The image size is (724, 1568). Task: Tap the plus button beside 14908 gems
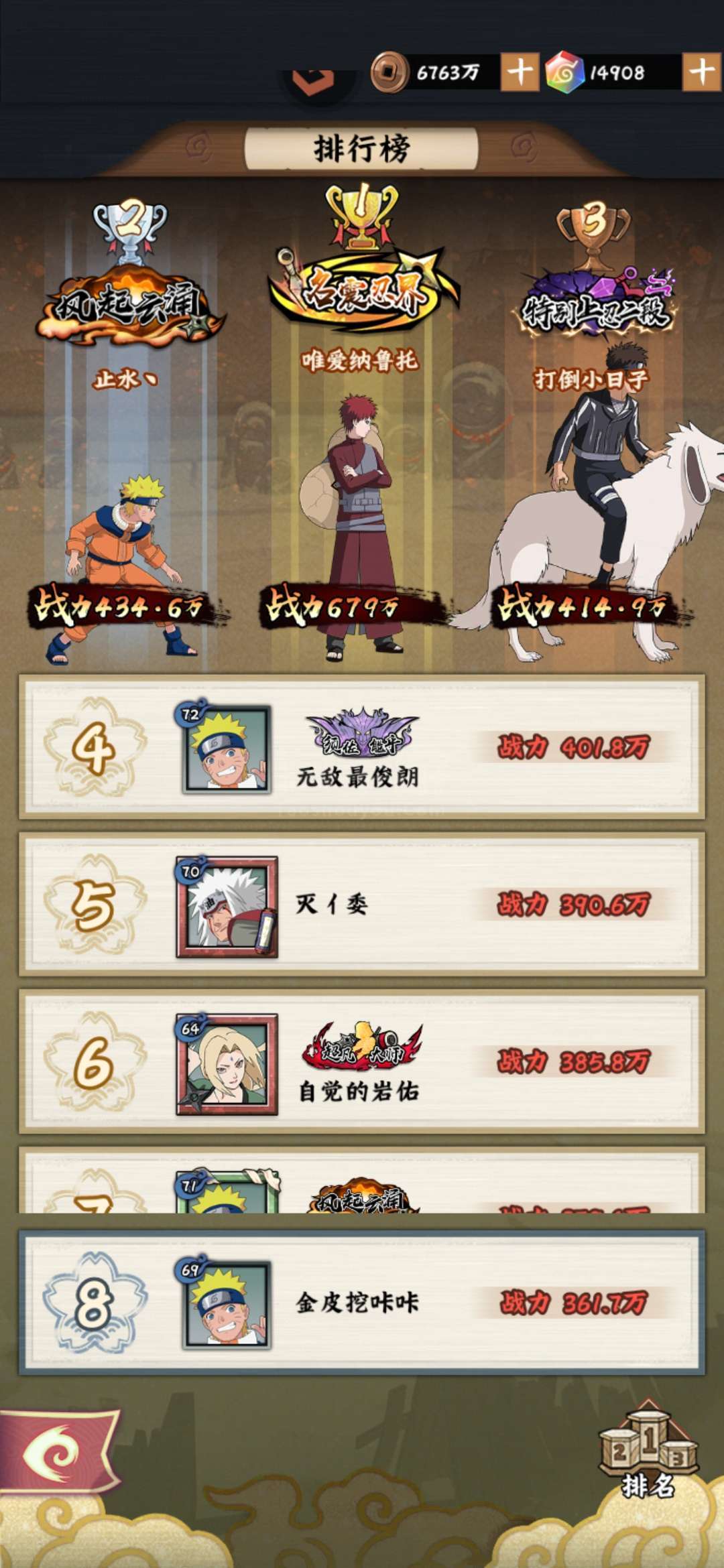click(702, 72)
